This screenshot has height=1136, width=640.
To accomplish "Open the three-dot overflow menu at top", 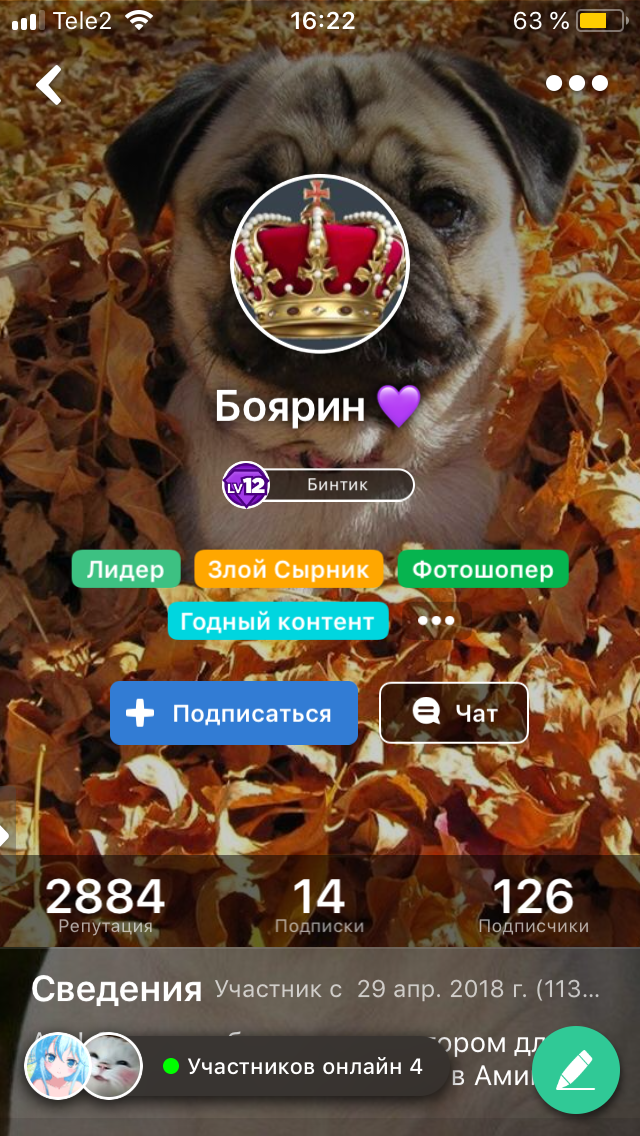I will click(577, 83).
